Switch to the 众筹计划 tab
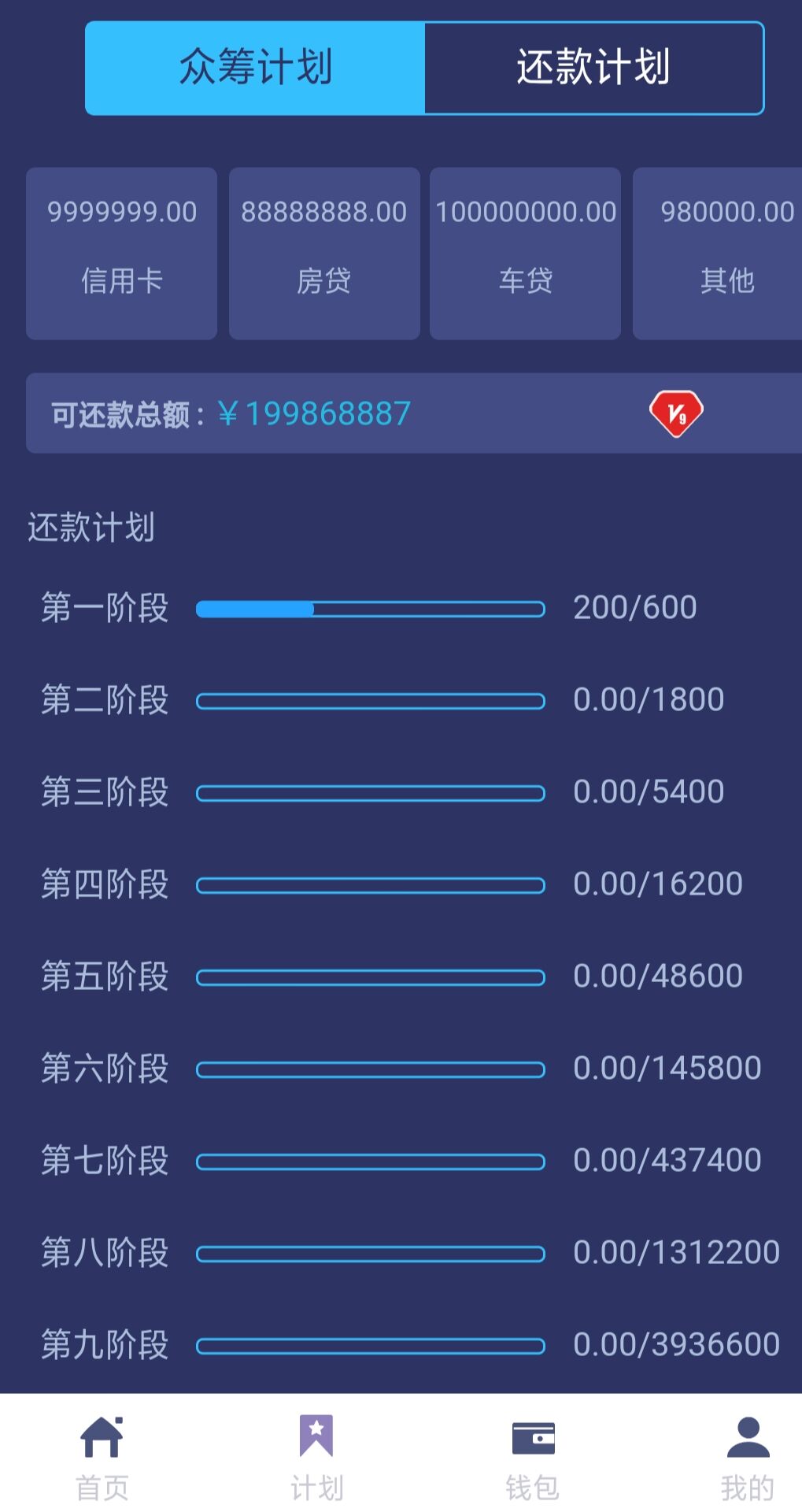 pos(255,68)
